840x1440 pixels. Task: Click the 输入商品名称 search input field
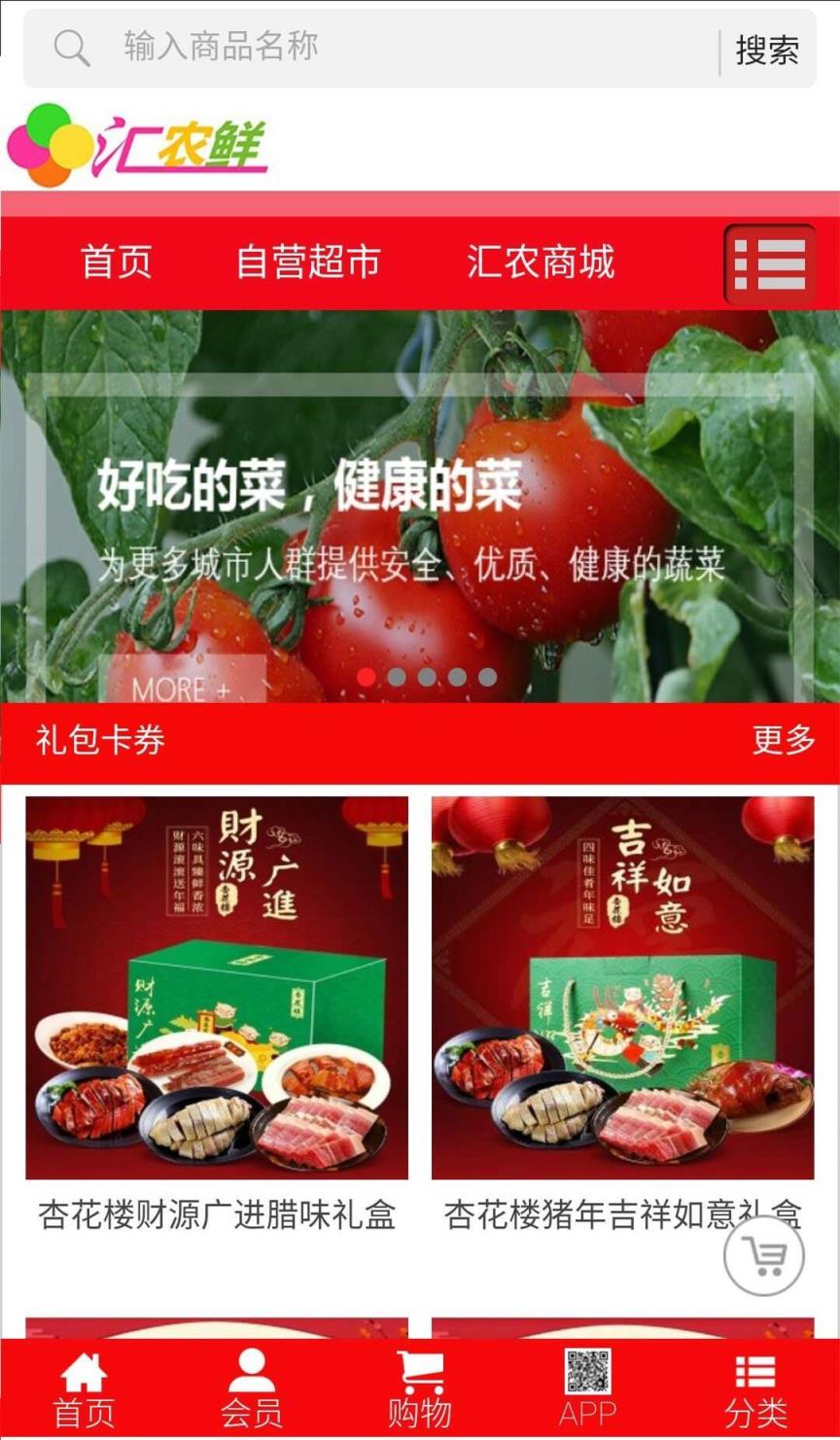[292, 47]
